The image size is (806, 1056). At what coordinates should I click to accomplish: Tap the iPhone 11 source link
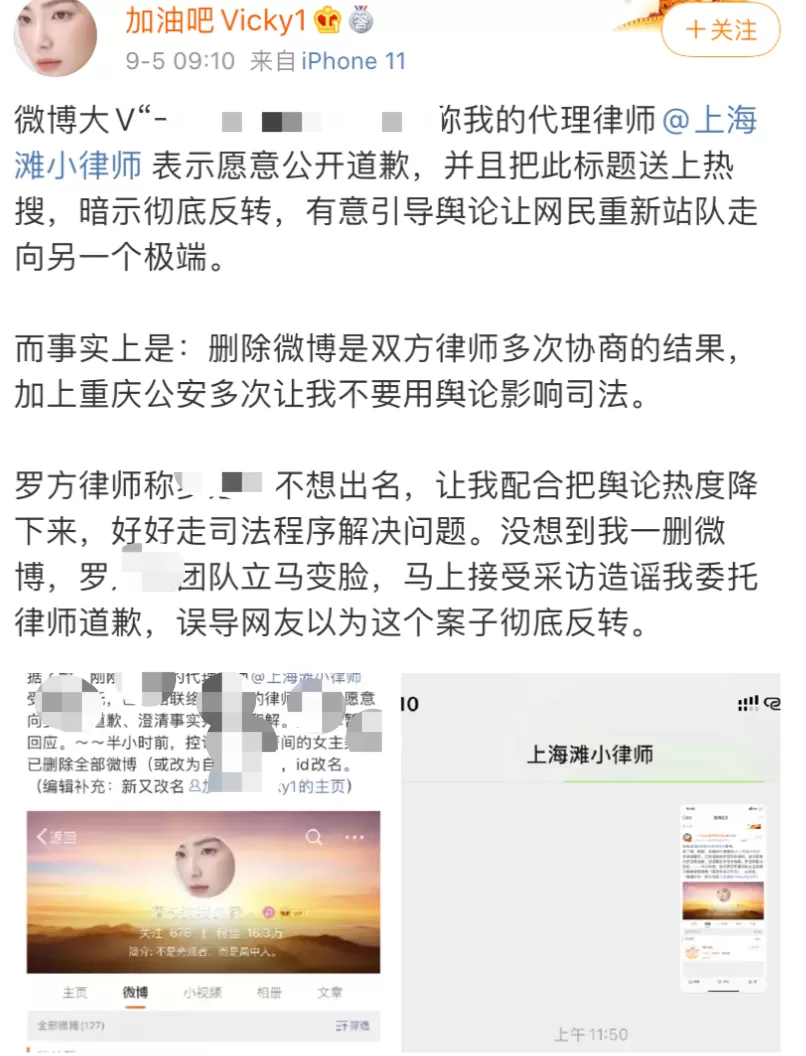coord(354,61)
